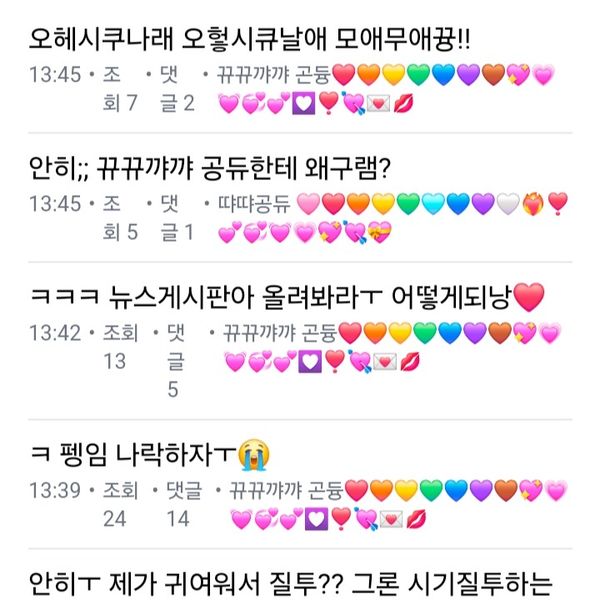Open the post '안히ㅜ 제가 귀여워서 질투??'
Viewport: 600px width, 600px height.
[x=290, y=583]
